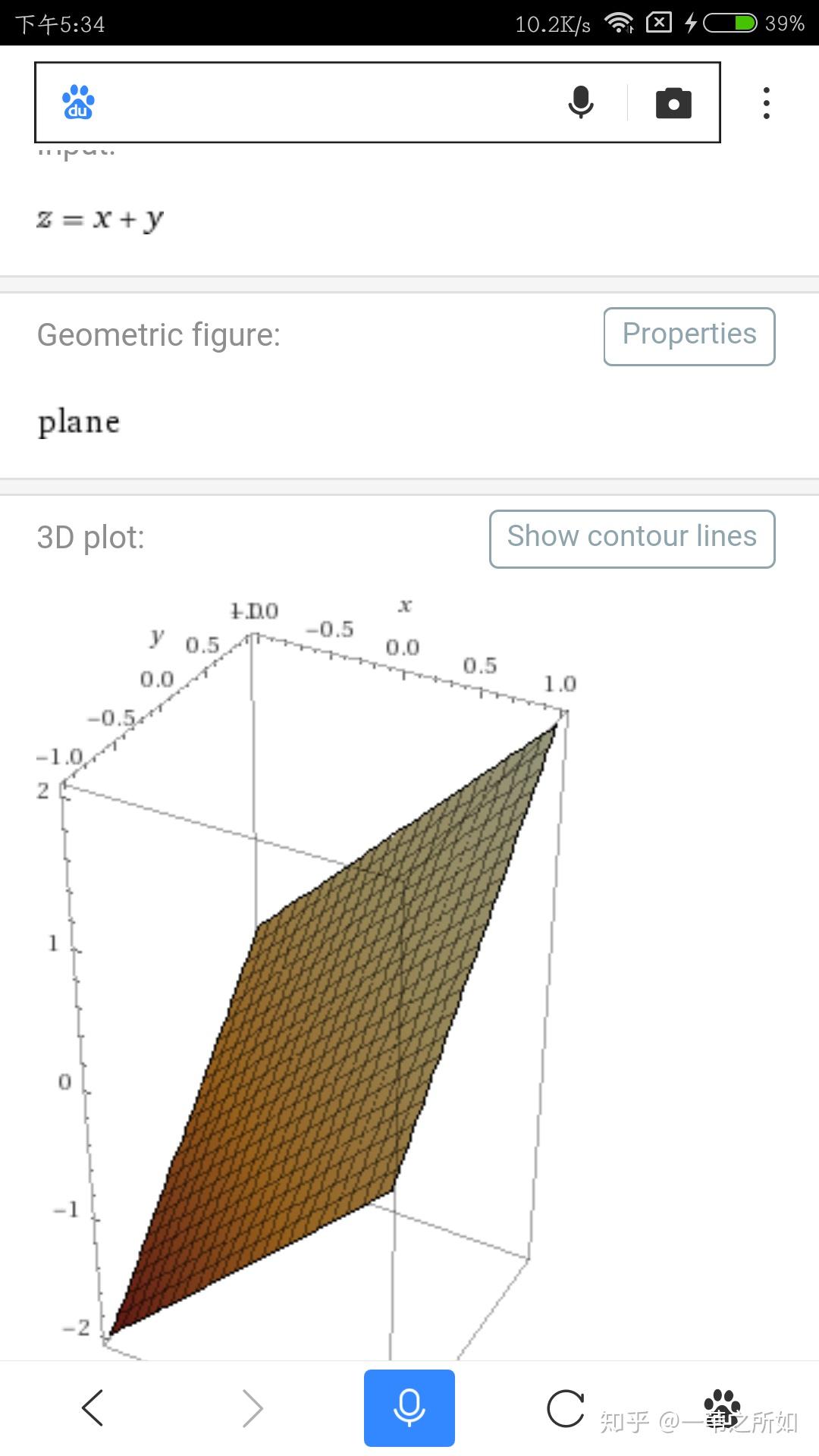The width and height of the screenshot is (819, 1456).
Task: Reload the current page
Action: coord(566,1408)
